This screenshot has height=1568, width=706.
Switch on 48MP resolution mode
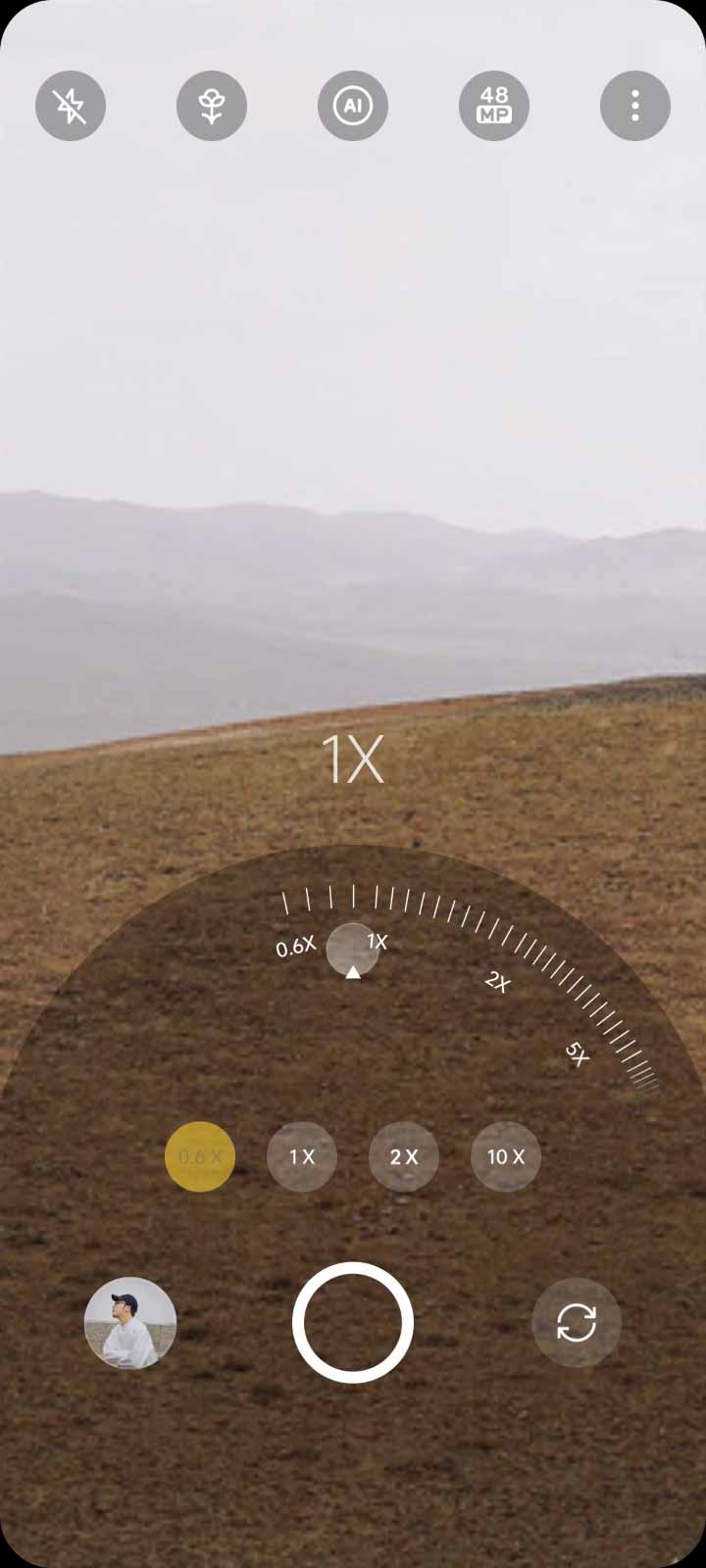pyautogui.click(x=494, y=106)
